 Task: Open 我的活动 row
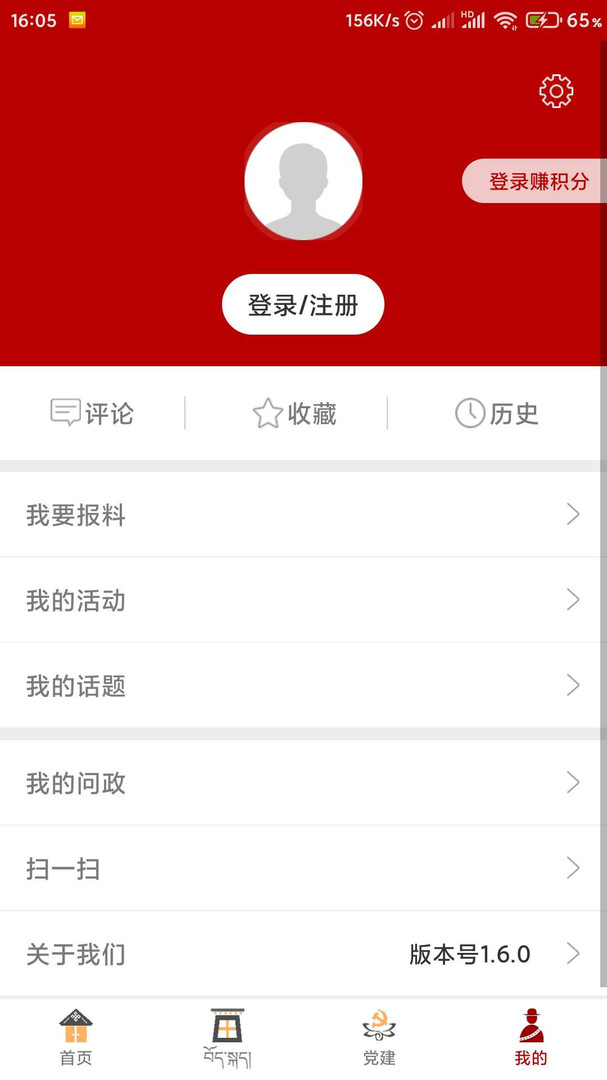(303, 600)
